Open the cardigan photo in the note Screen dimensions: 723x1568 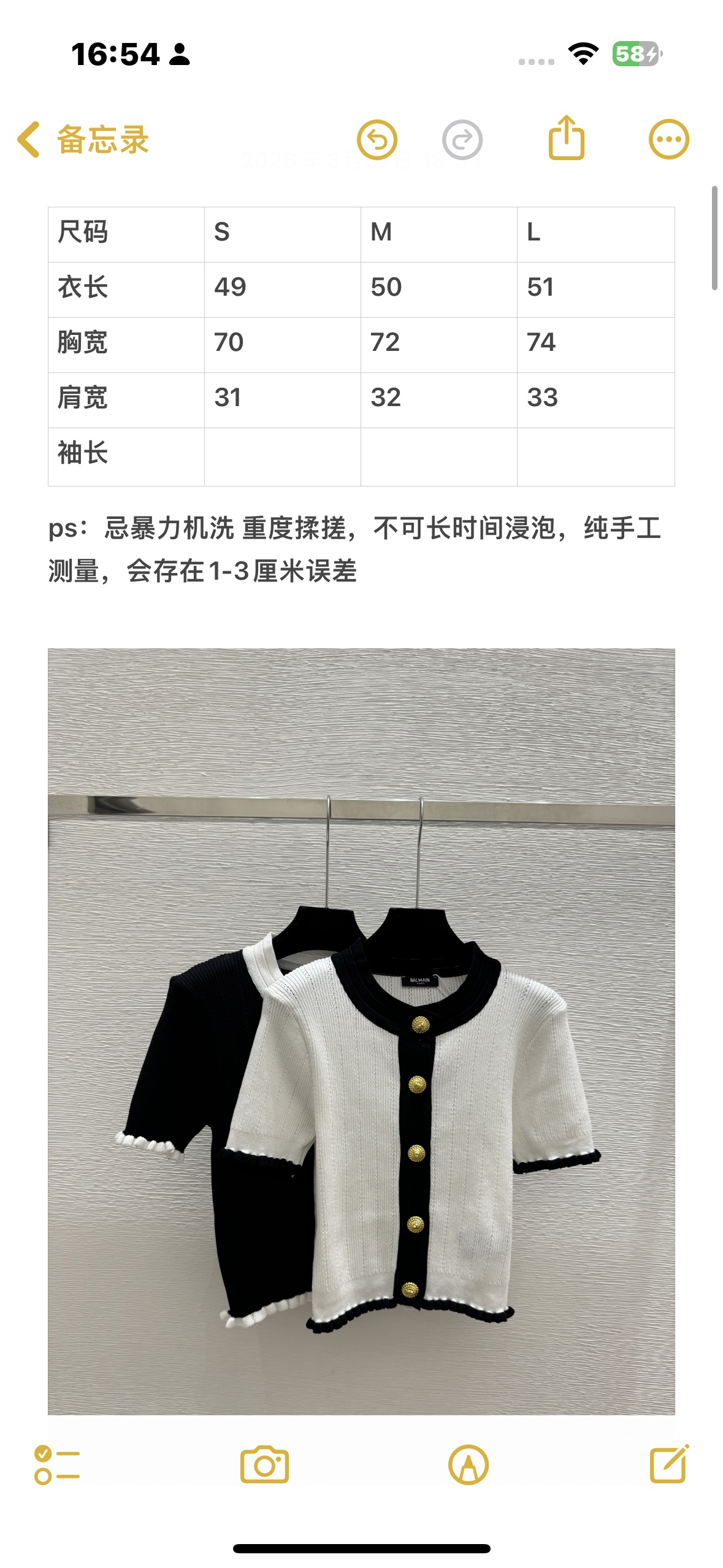tap(361, 1031)
